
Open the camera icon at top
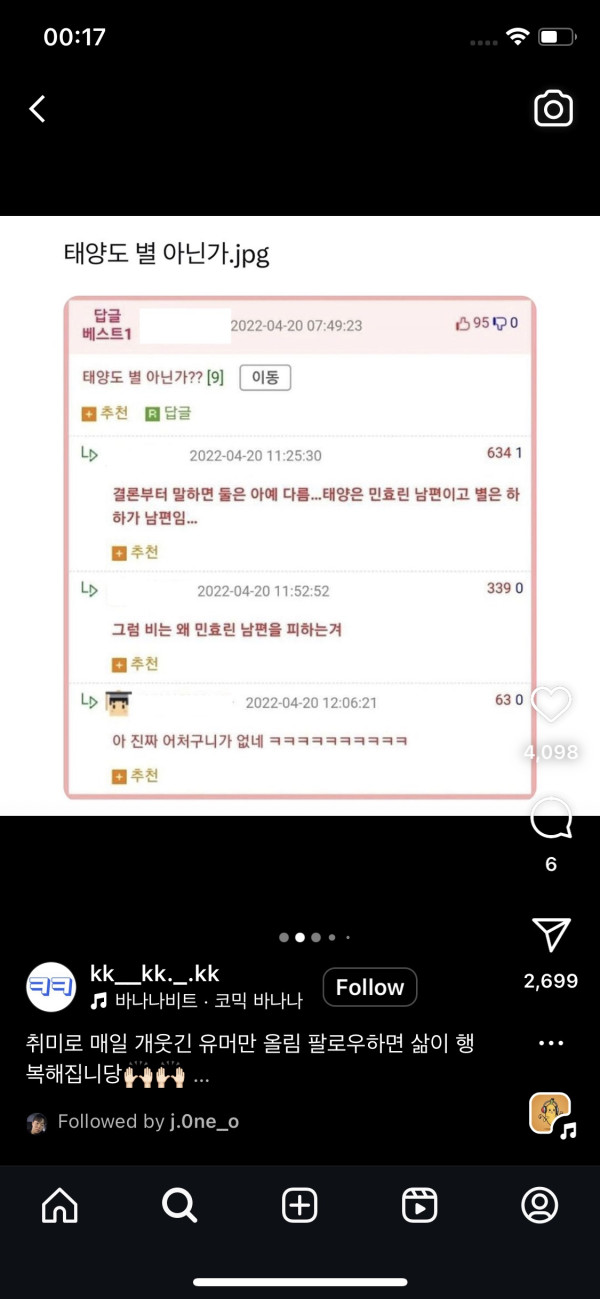tap(553, 109)
